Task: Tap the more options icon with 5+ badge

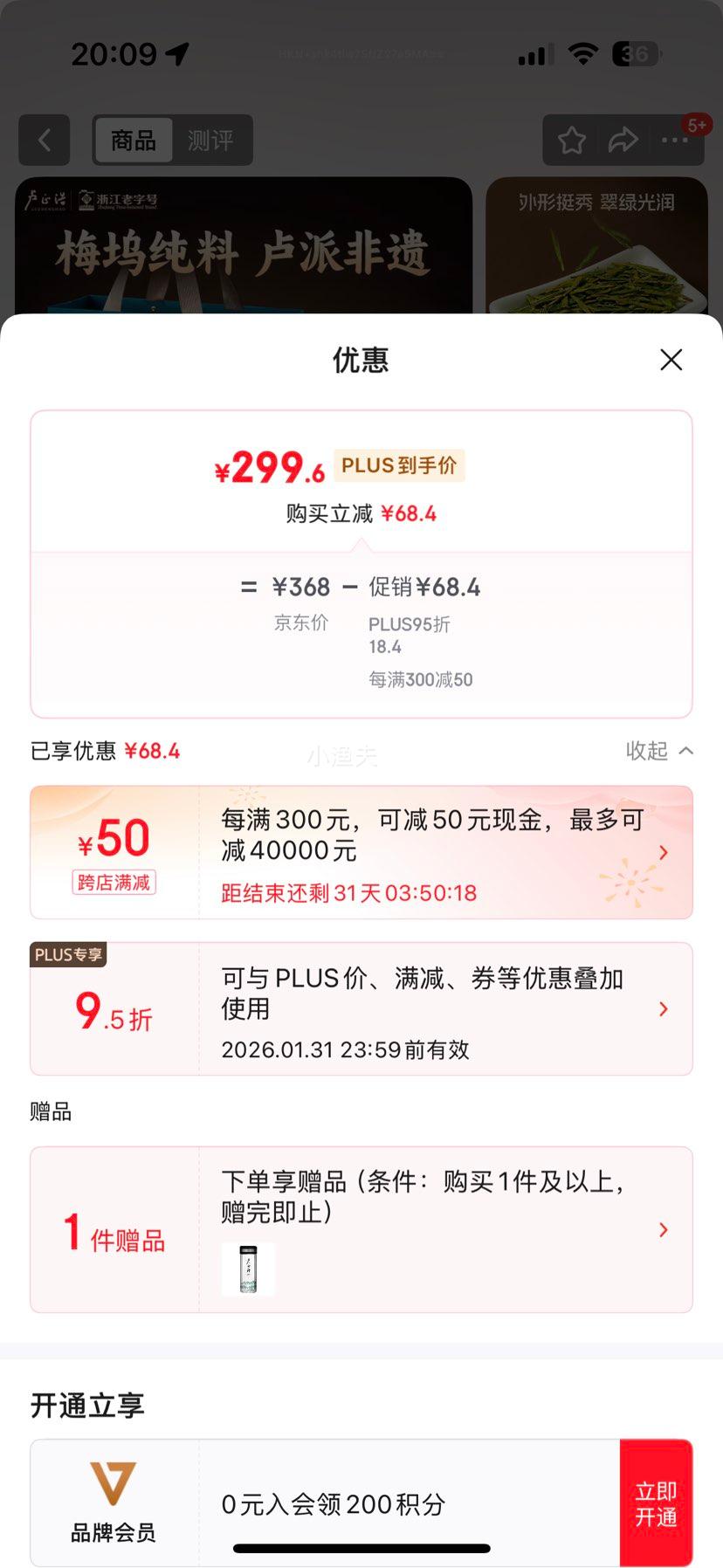Action: point(673,141)
